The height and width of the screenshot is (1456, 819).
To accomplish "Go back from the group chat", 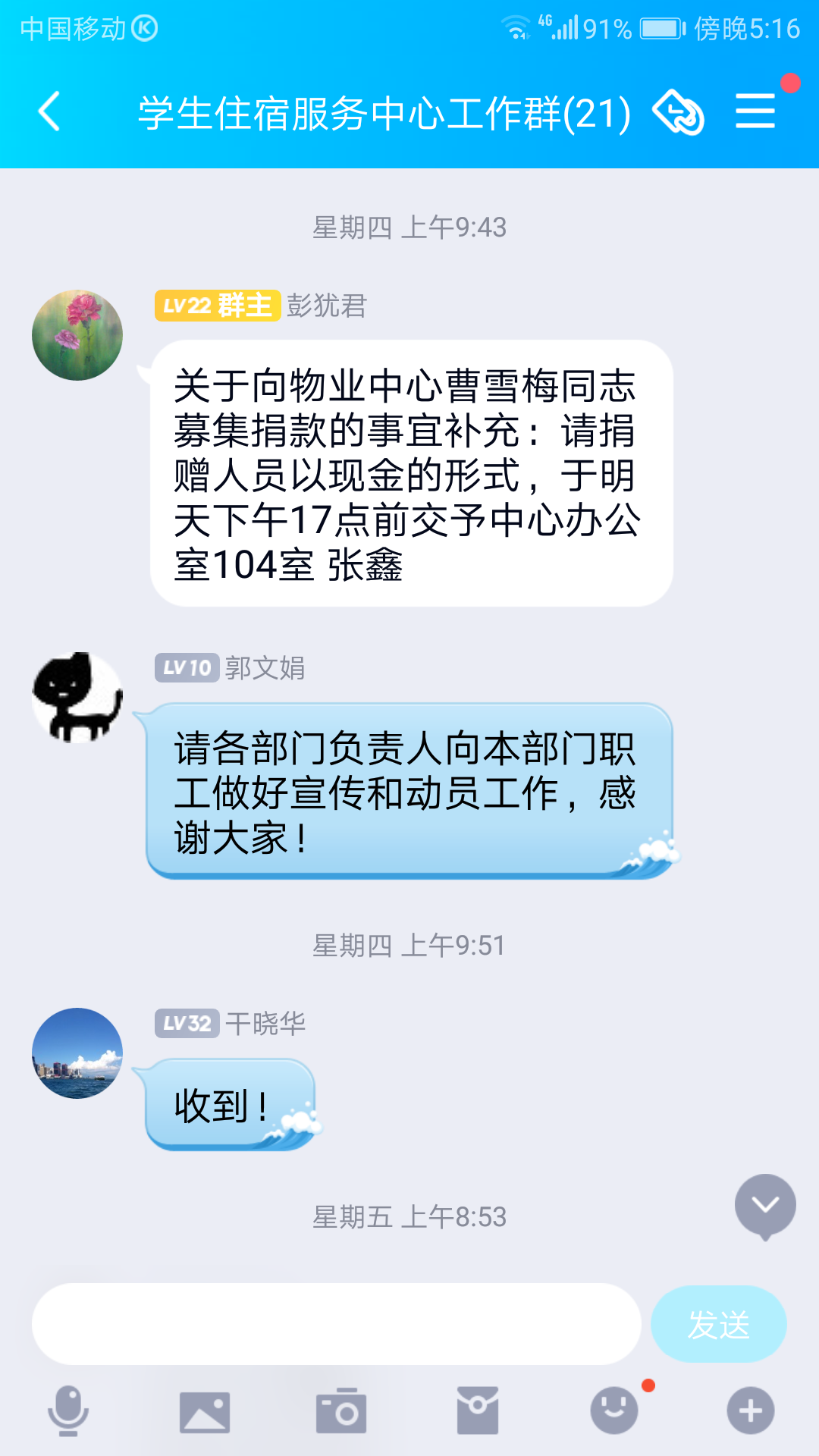I will (x=50, y=111).
